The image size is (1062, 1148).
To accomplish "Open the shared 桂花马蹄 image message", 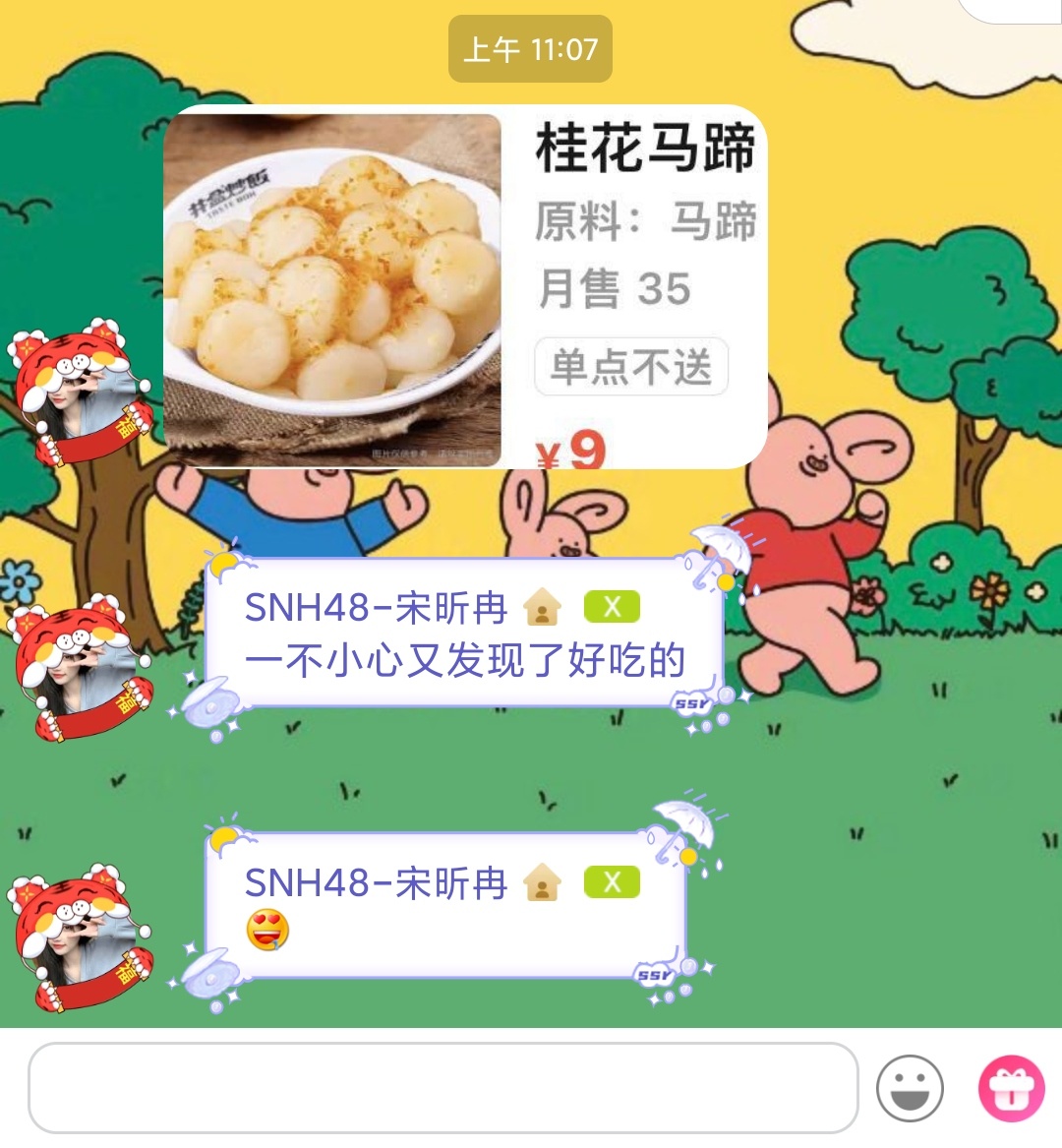I will coord(464,286).
